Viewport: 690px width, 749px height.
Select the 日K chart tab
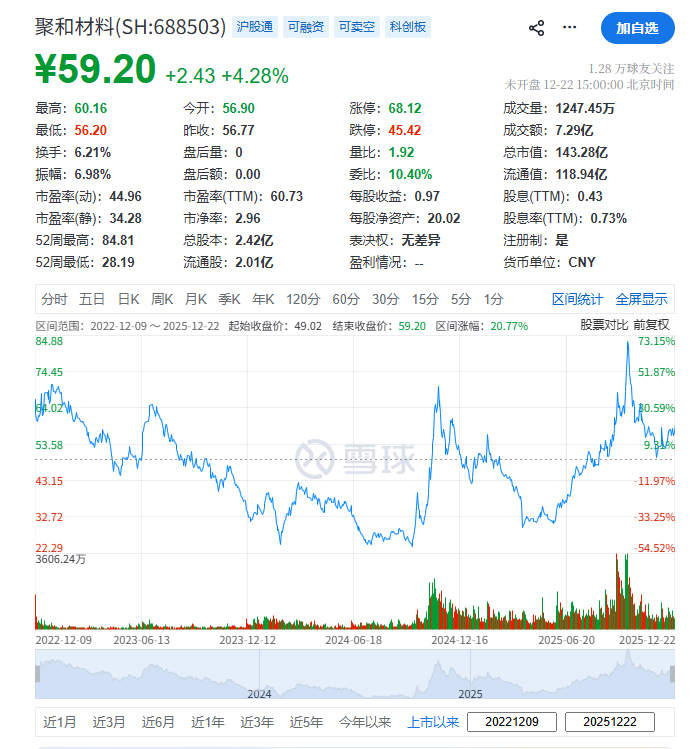[128, 299]
